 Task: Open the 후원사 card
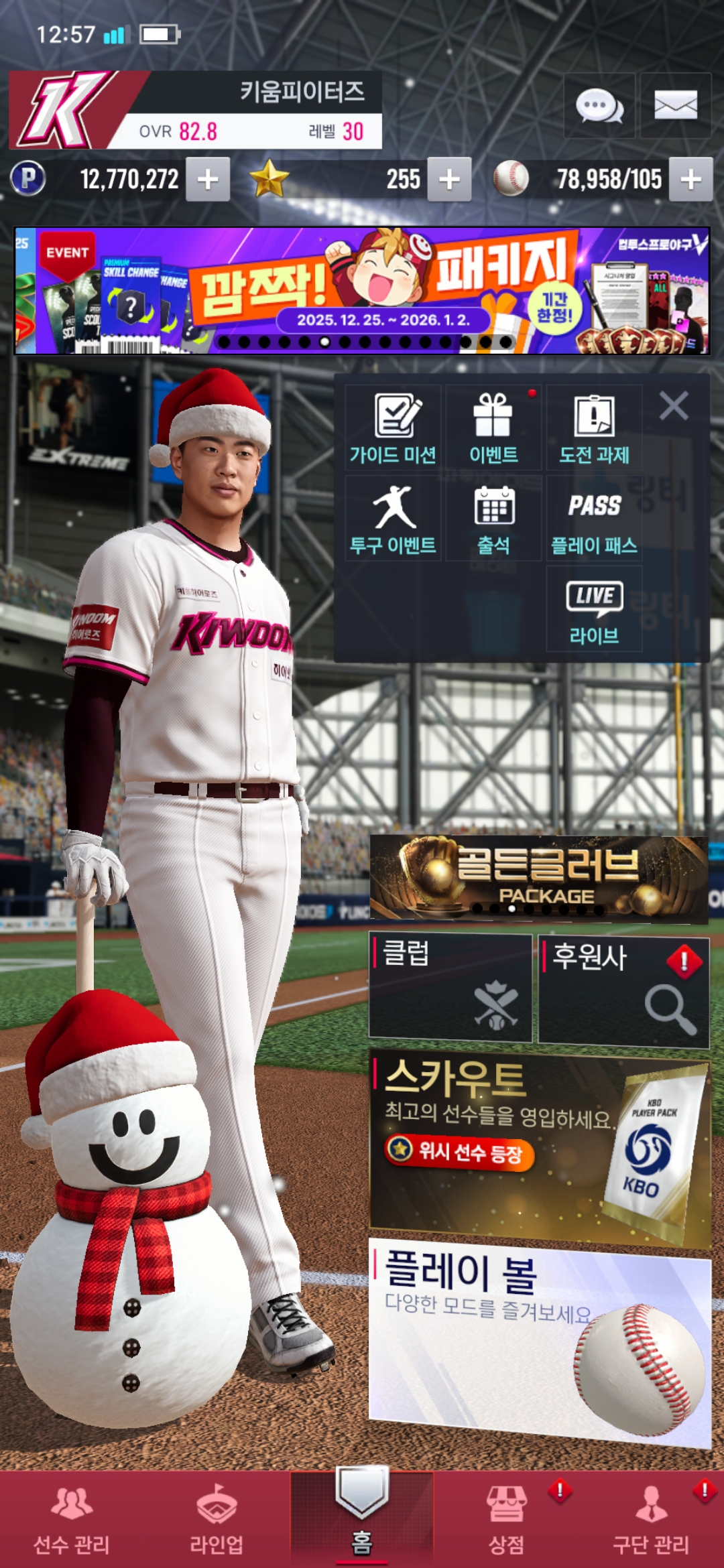click(623, 990)
